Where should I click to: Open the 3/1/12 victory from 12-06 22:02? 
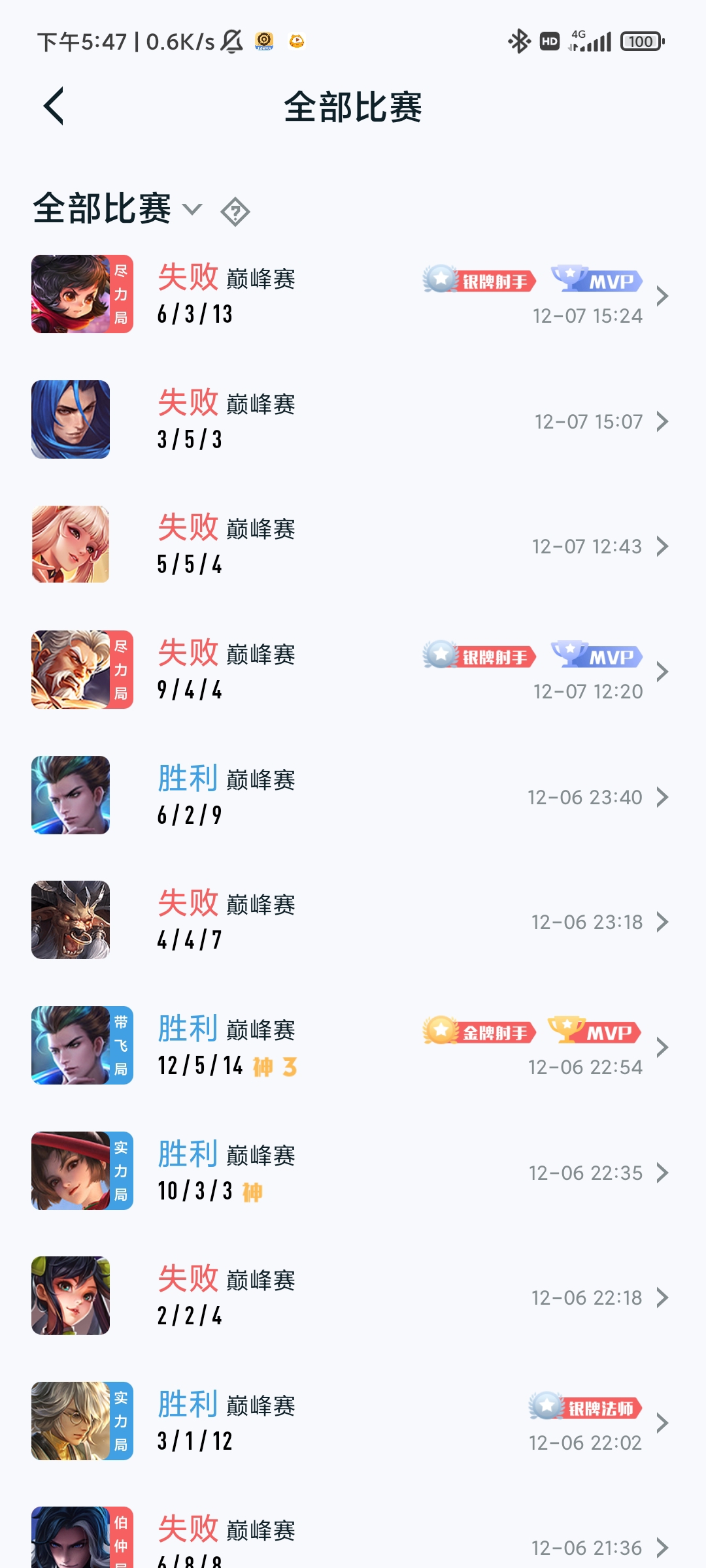(353, 1422)
